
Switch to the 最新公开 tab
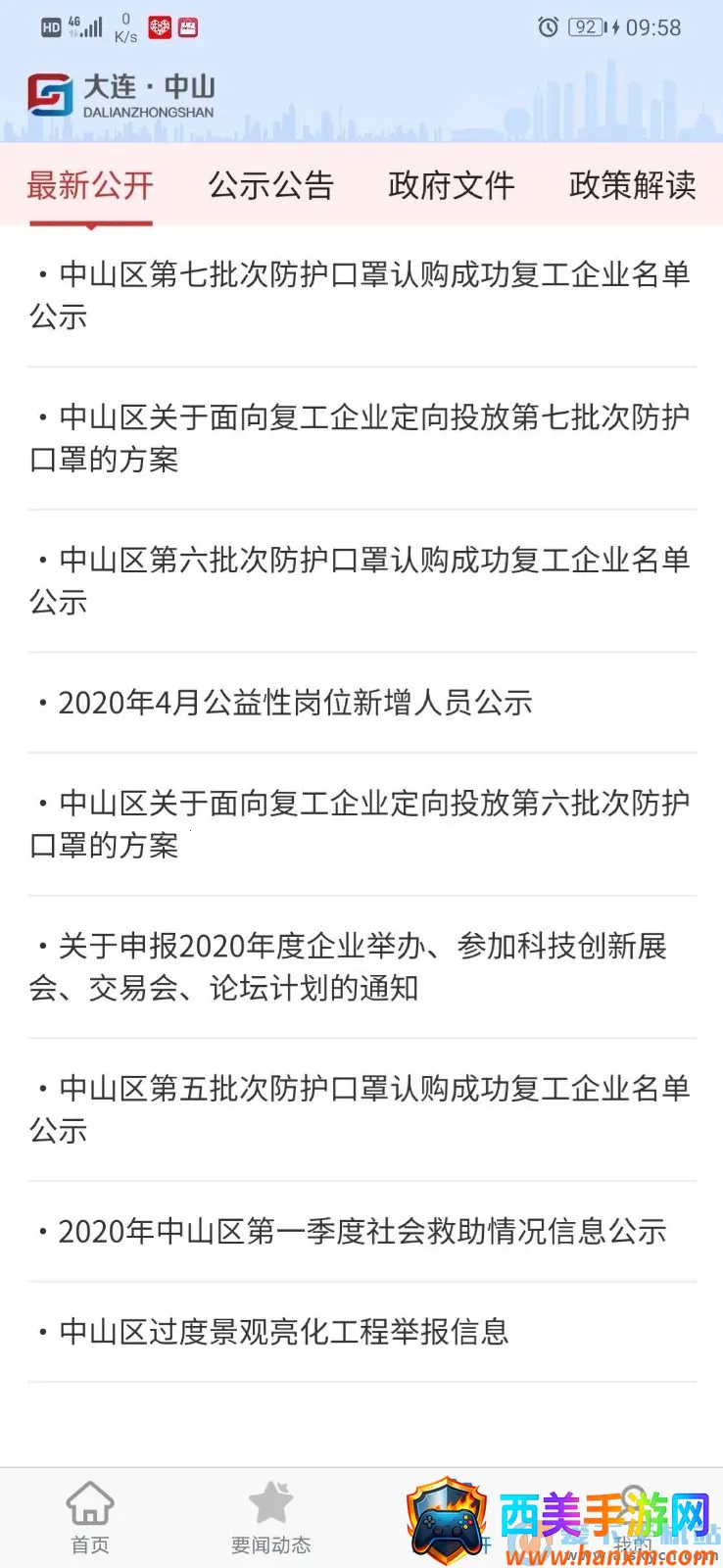[x=90, y=185]
